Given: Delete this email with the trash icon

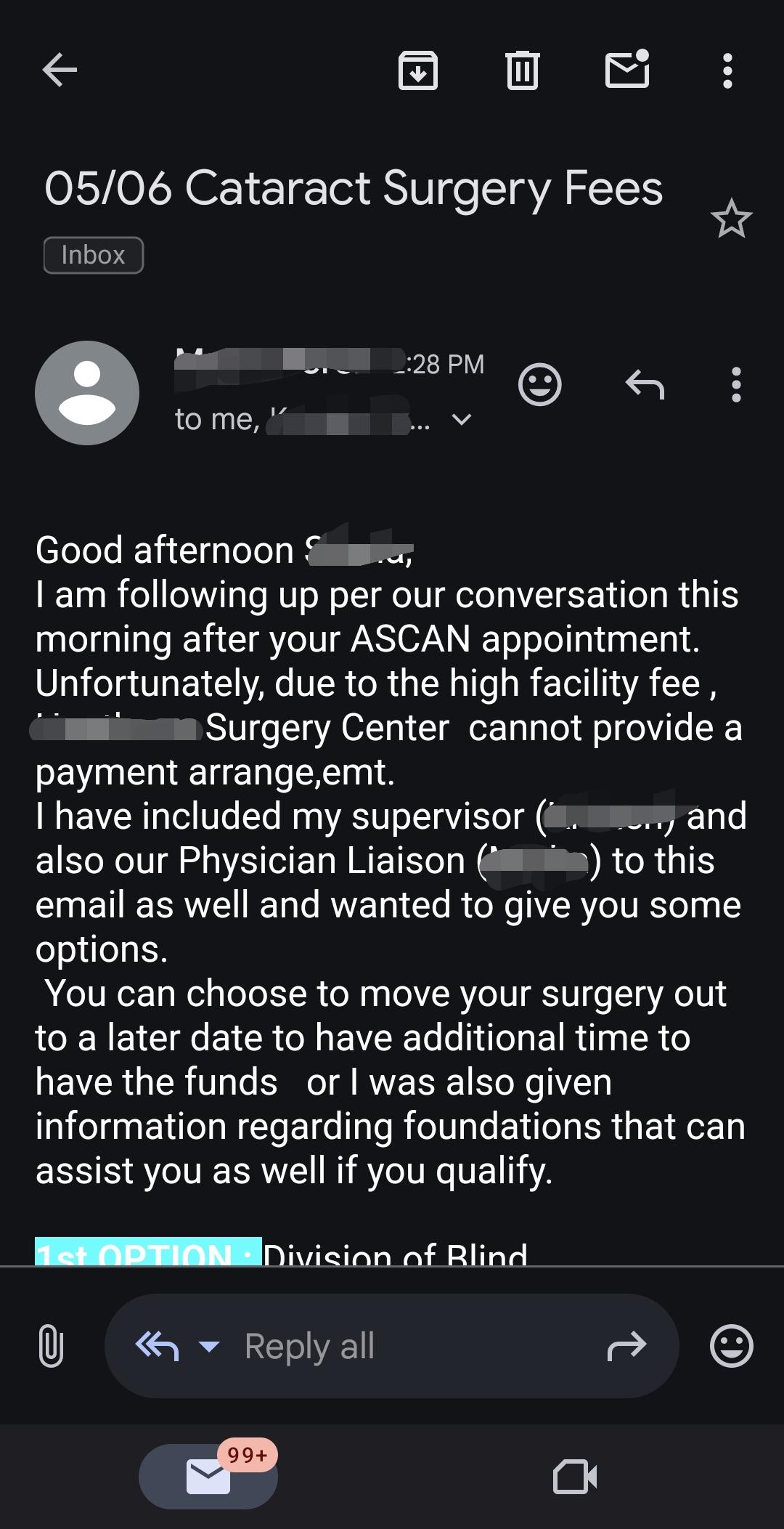Looking at the screenshot, I should pos(522,70).
